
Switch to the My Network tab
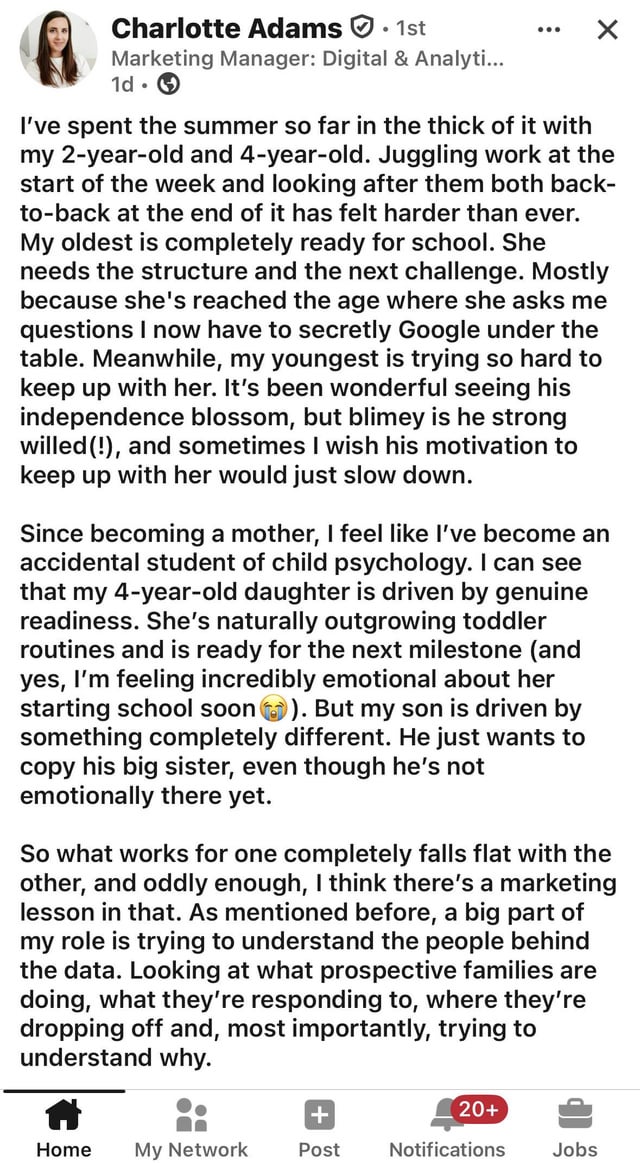(x=191, y=1129)
